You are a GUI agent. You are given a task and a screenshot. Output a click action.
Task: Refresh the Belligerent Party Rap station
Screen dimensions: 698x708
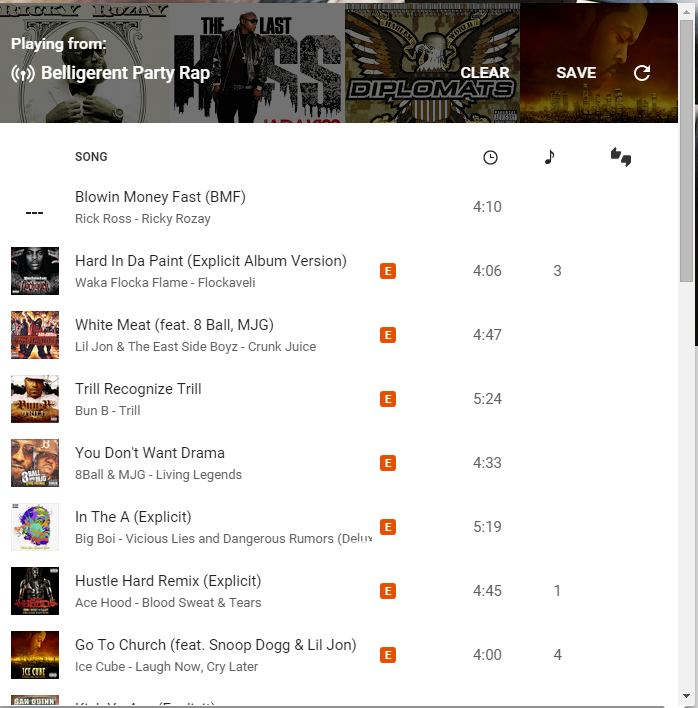coord(642,73)
